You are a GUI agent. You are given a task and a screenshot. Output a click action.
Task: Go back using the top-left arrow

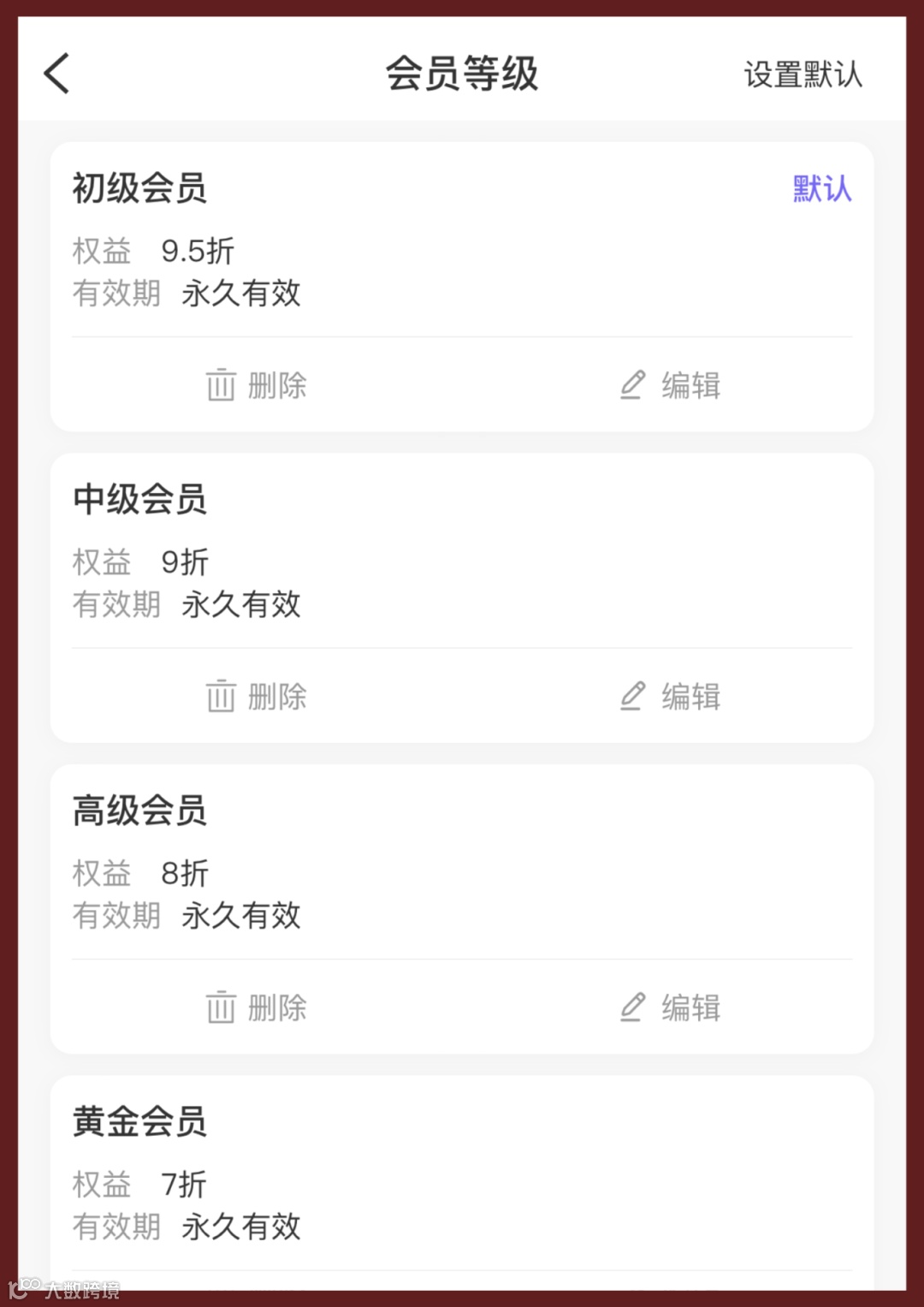(x=56, y=74)
